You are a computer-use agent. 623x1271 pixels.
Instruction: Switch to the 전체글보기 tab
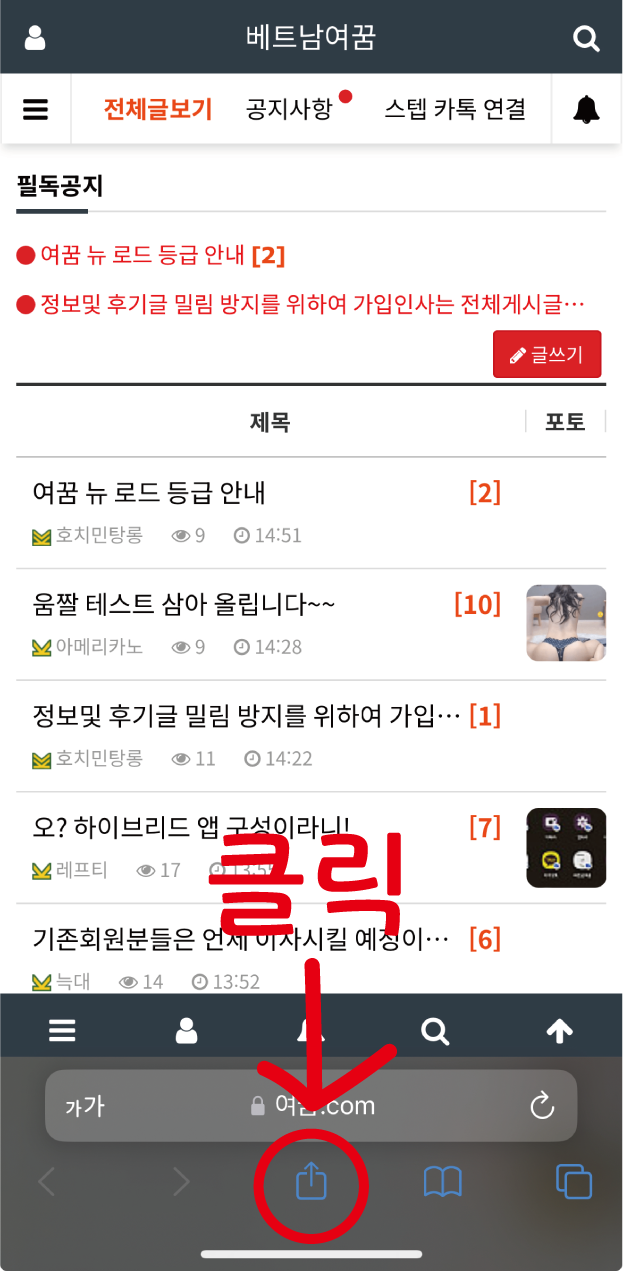point(158,109)
